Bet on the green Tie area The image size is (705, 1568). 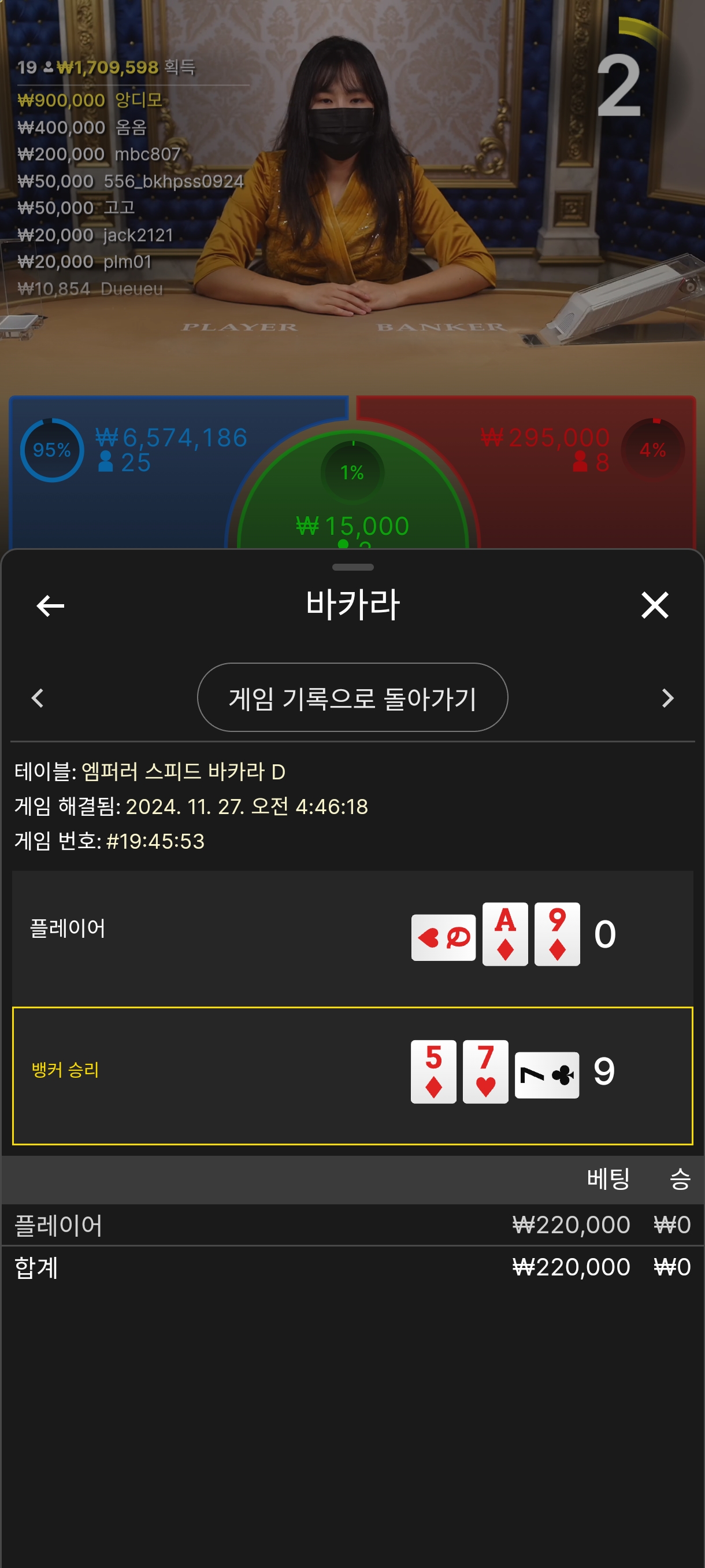(x=352, y=499)
